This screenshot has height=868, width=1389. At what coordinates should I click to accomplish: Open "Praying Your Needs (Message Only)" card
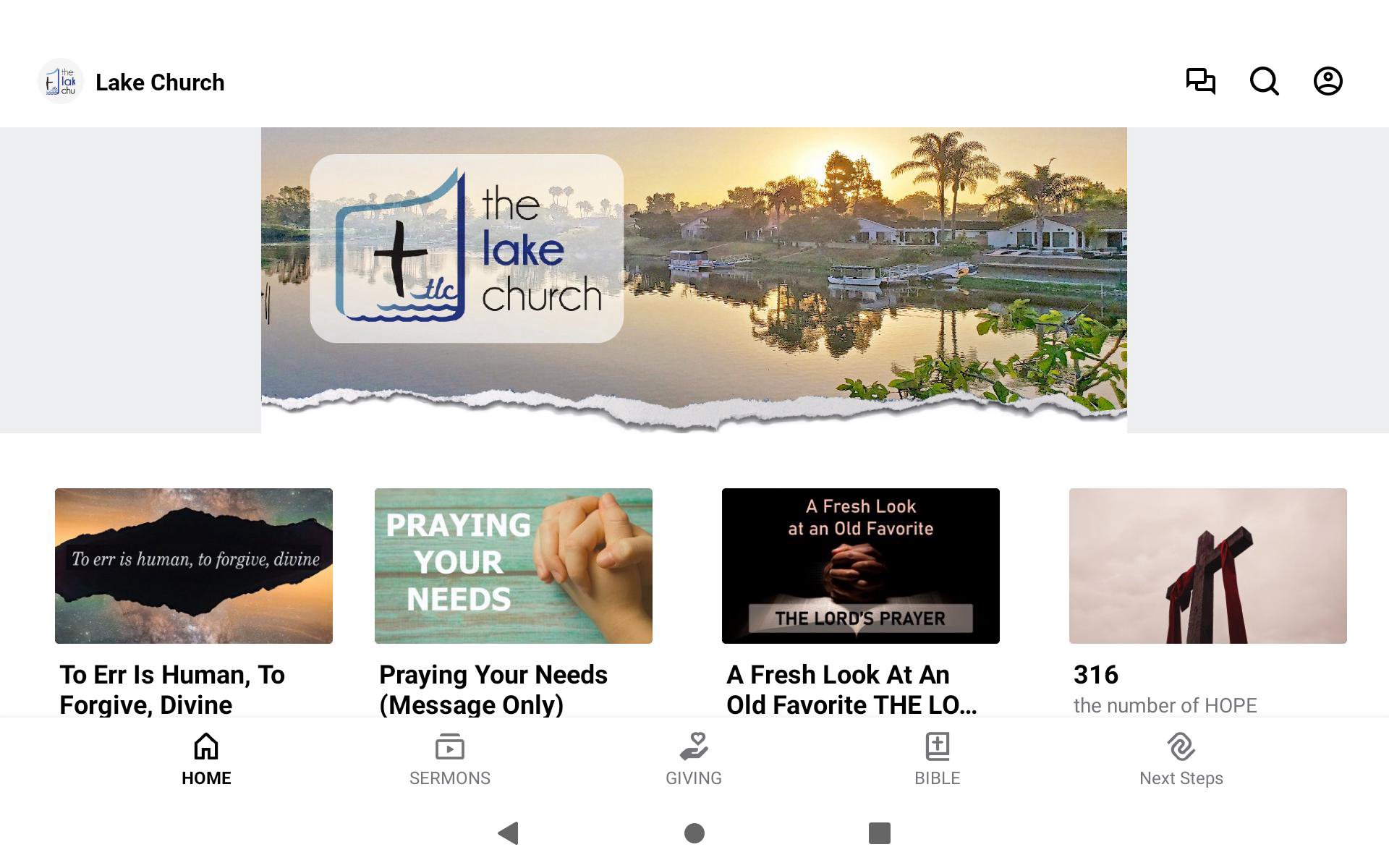pyautogui.click(x=514, y=566)
